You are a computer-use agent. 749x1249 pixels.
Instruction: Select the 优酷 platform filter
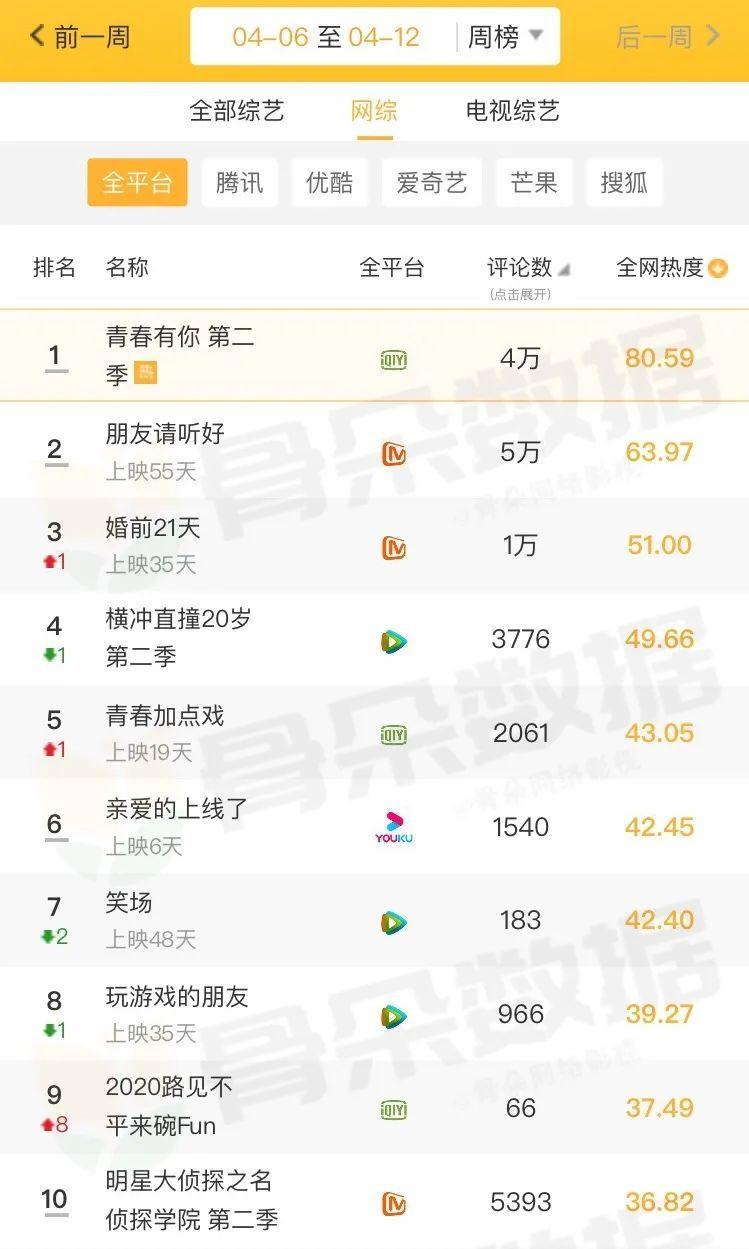point(329,183)
